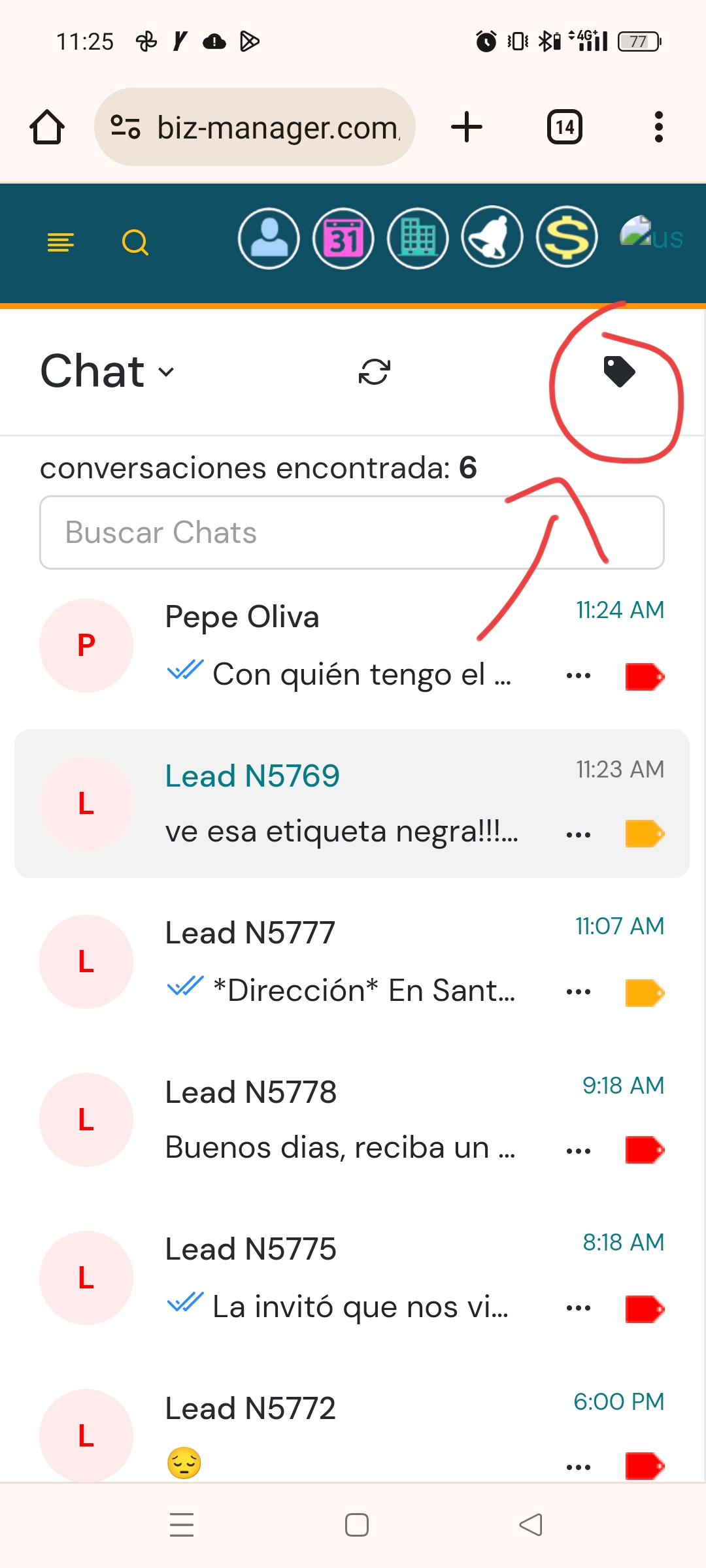706x1568 pixels.
Task: Open the calendar icon
Action: point(343,238)
